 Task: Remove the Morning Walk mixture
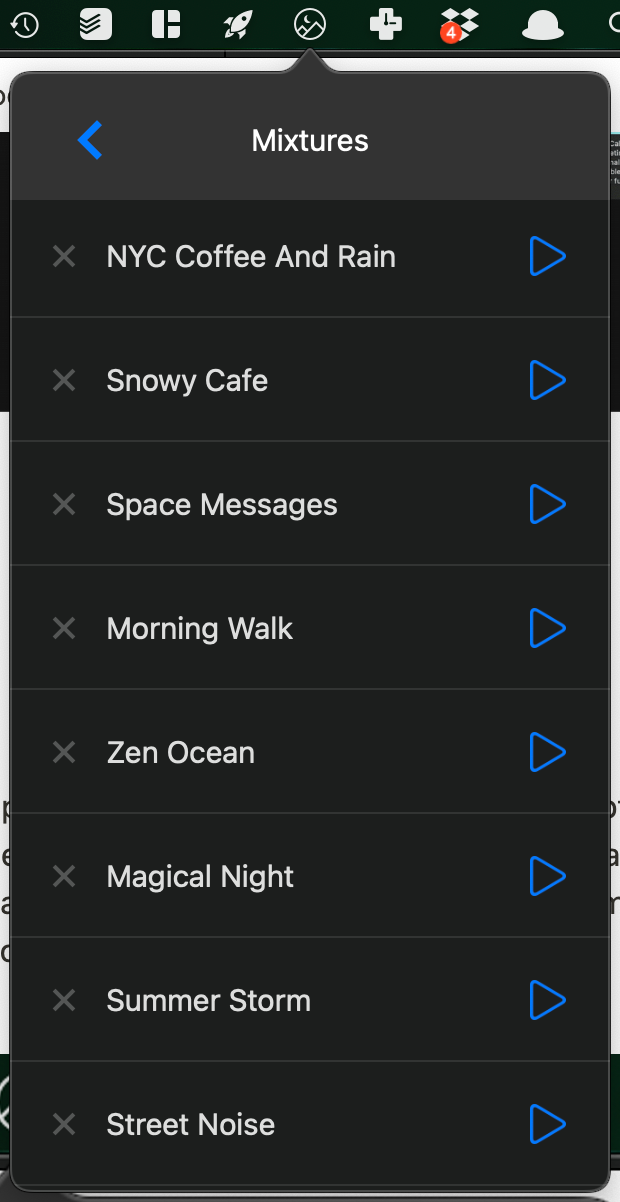64,629
